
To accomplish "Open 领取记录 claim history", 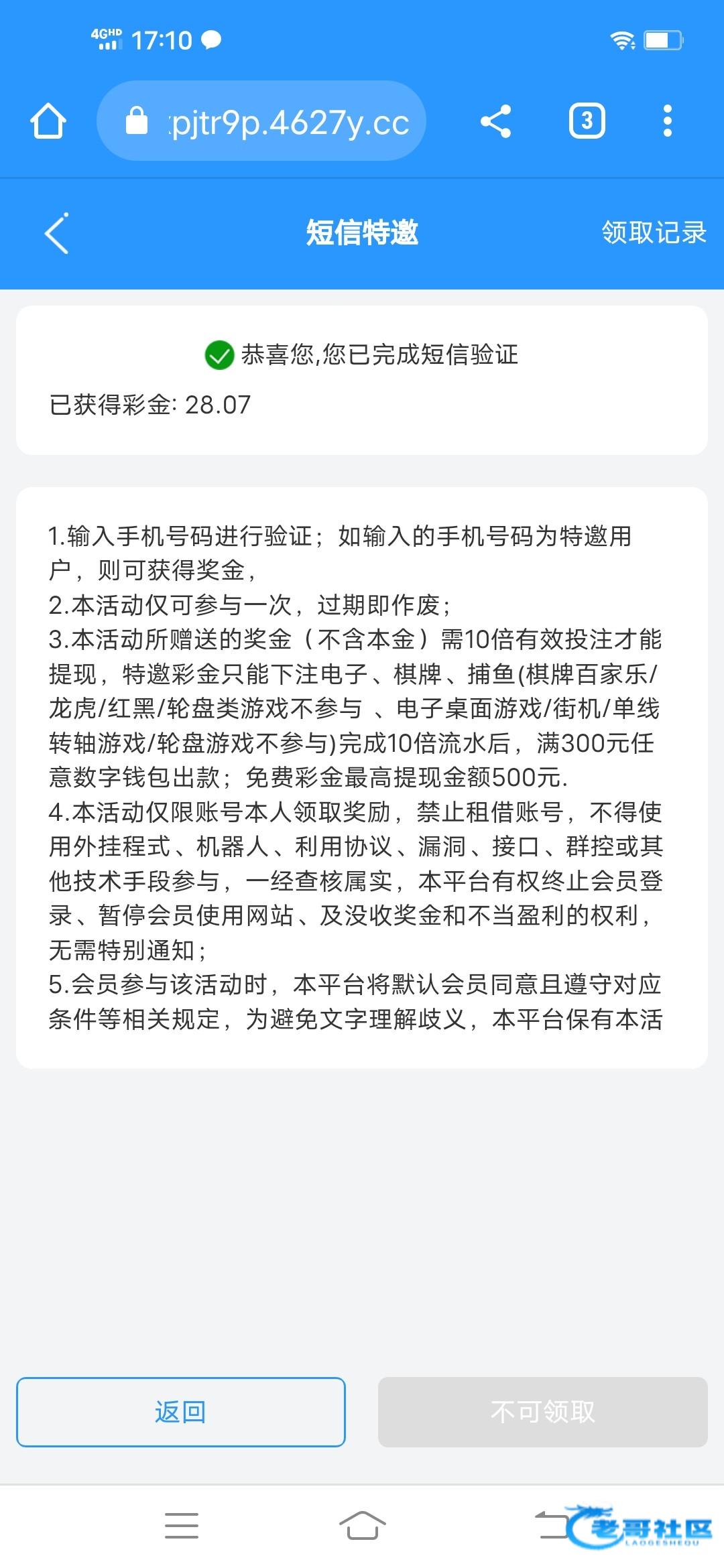I will pos(654,233).
